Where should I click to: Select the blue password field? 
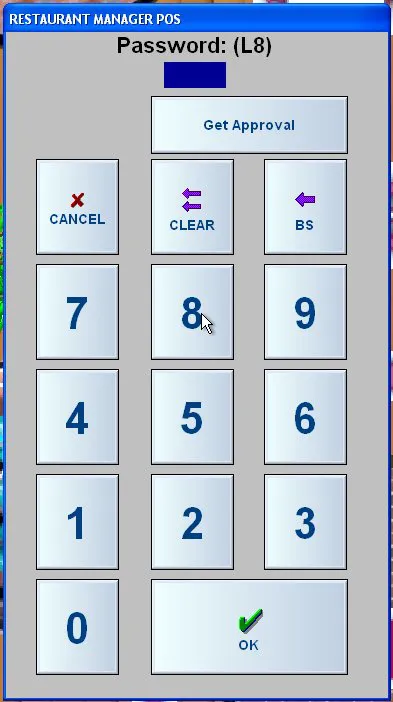[x=195, y=75]
